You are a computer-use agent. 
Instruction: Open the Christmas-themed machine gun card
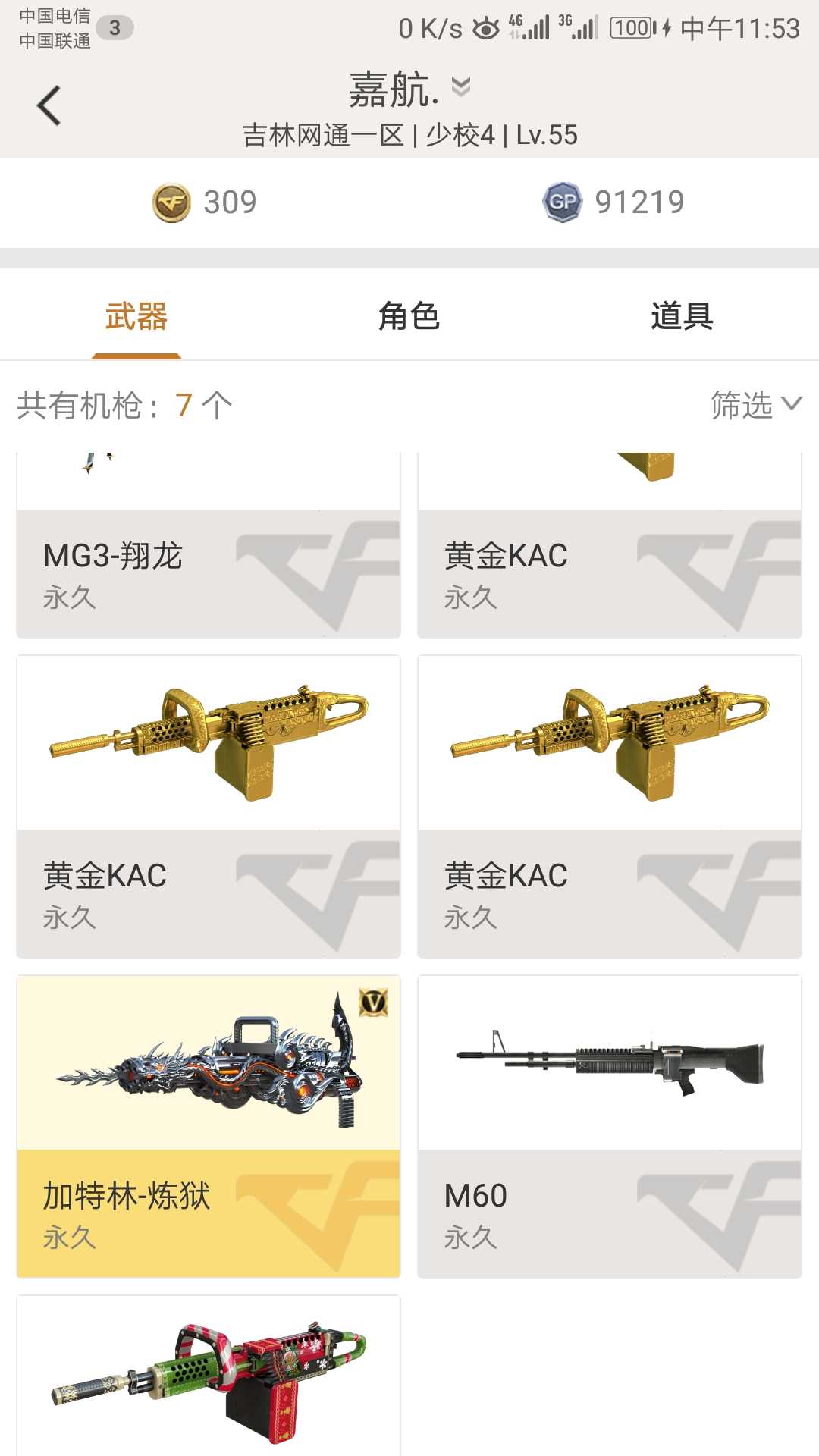(x=209, y=1376)
